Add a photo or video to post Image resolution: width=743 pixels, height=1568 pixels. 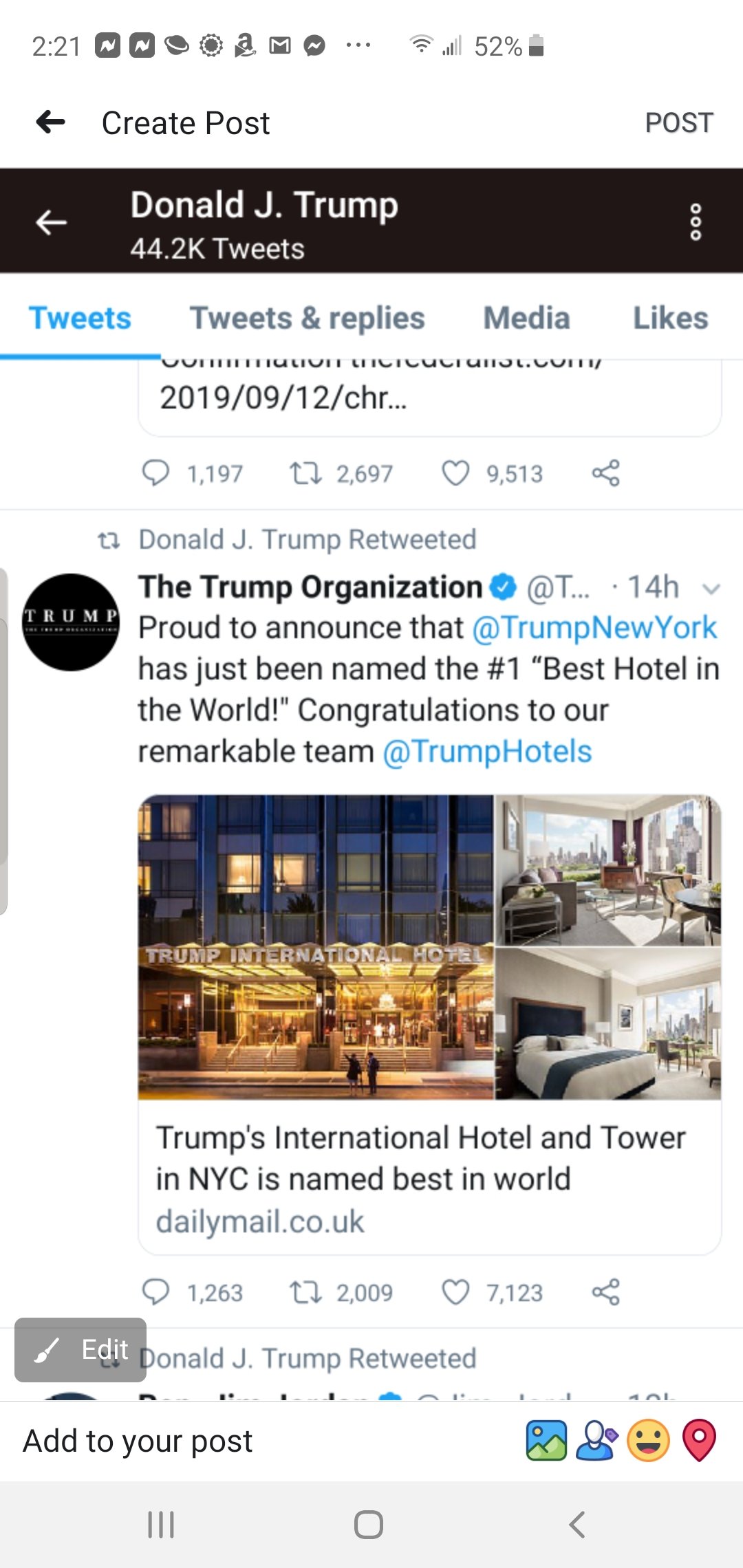[546, 1440]
